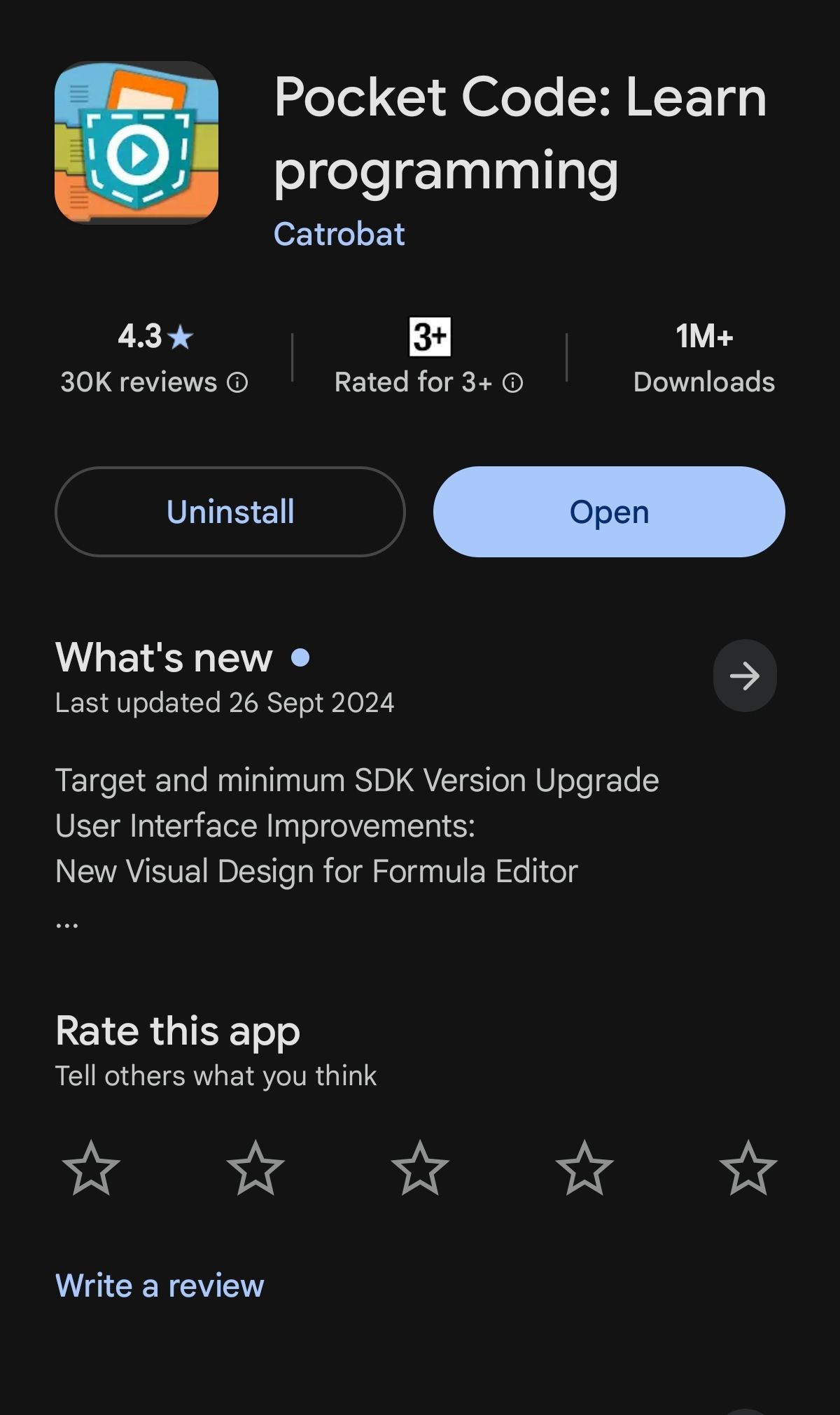Rate the app one star
This screenshot has height=1415, width=840.
tap(91, 1167)
